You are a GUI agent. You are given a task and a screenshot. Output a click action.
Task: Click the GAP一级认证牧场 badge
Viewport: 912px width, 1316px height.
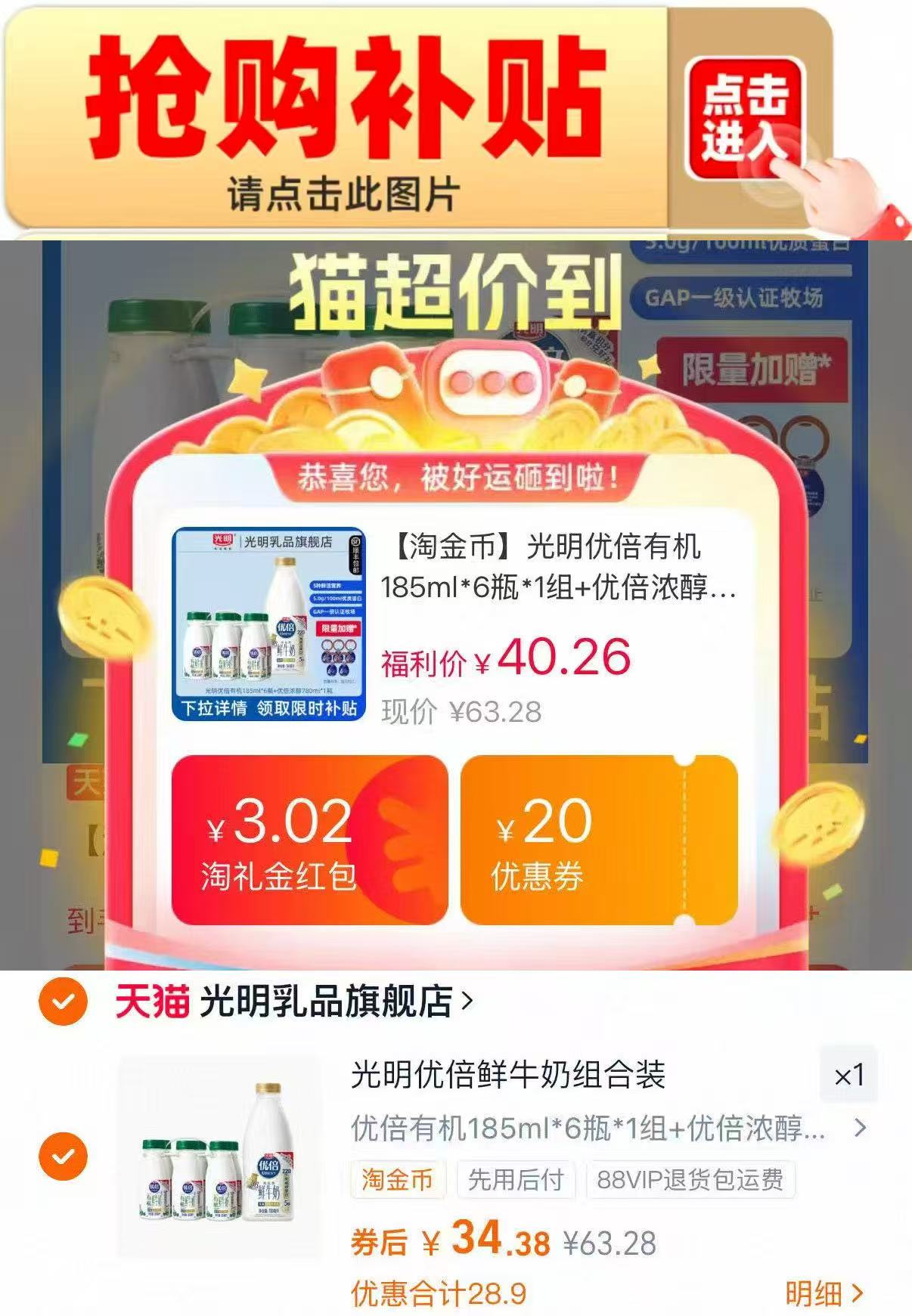click(734, 296)
